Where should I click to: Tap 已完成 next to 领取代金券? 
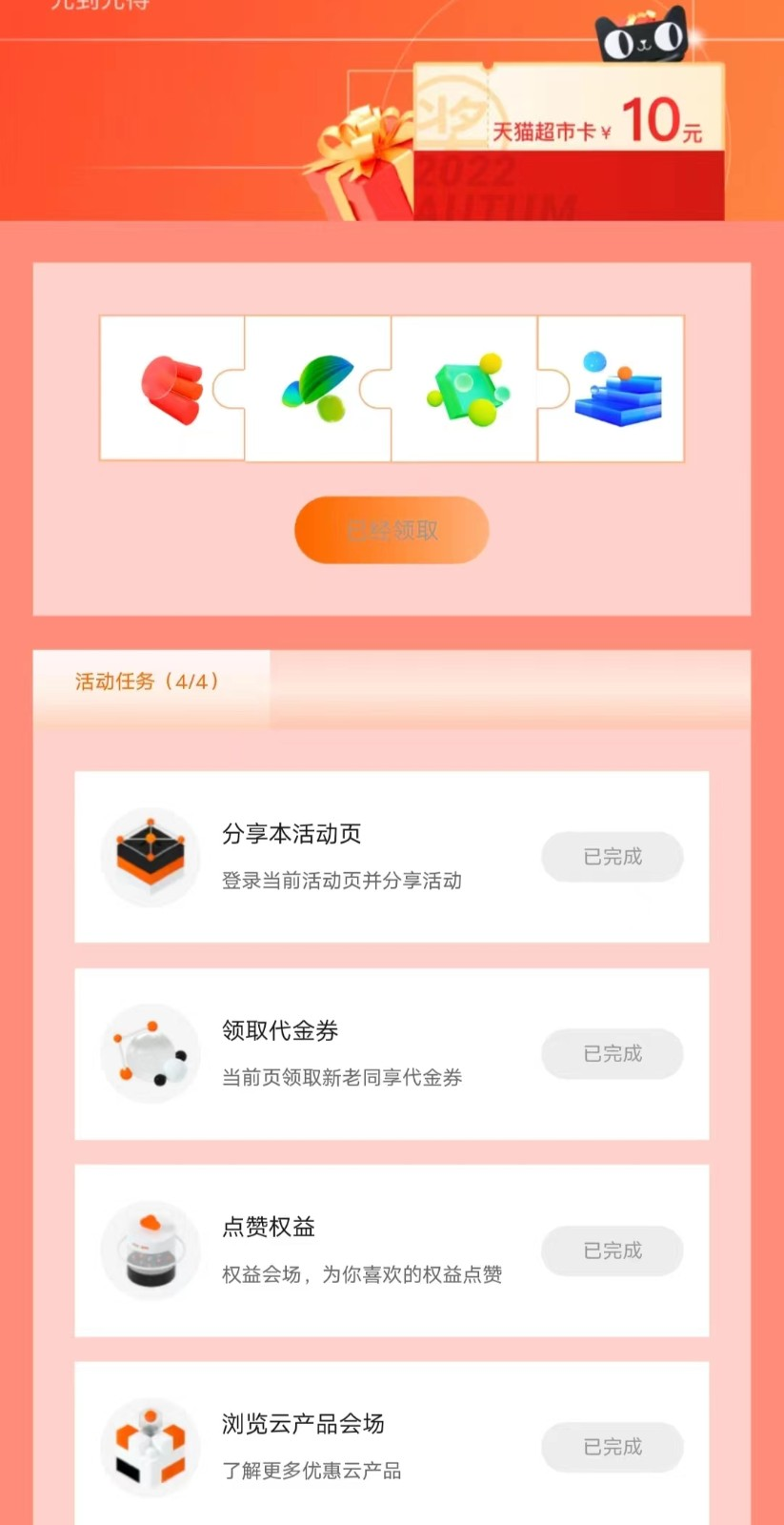613,1053
